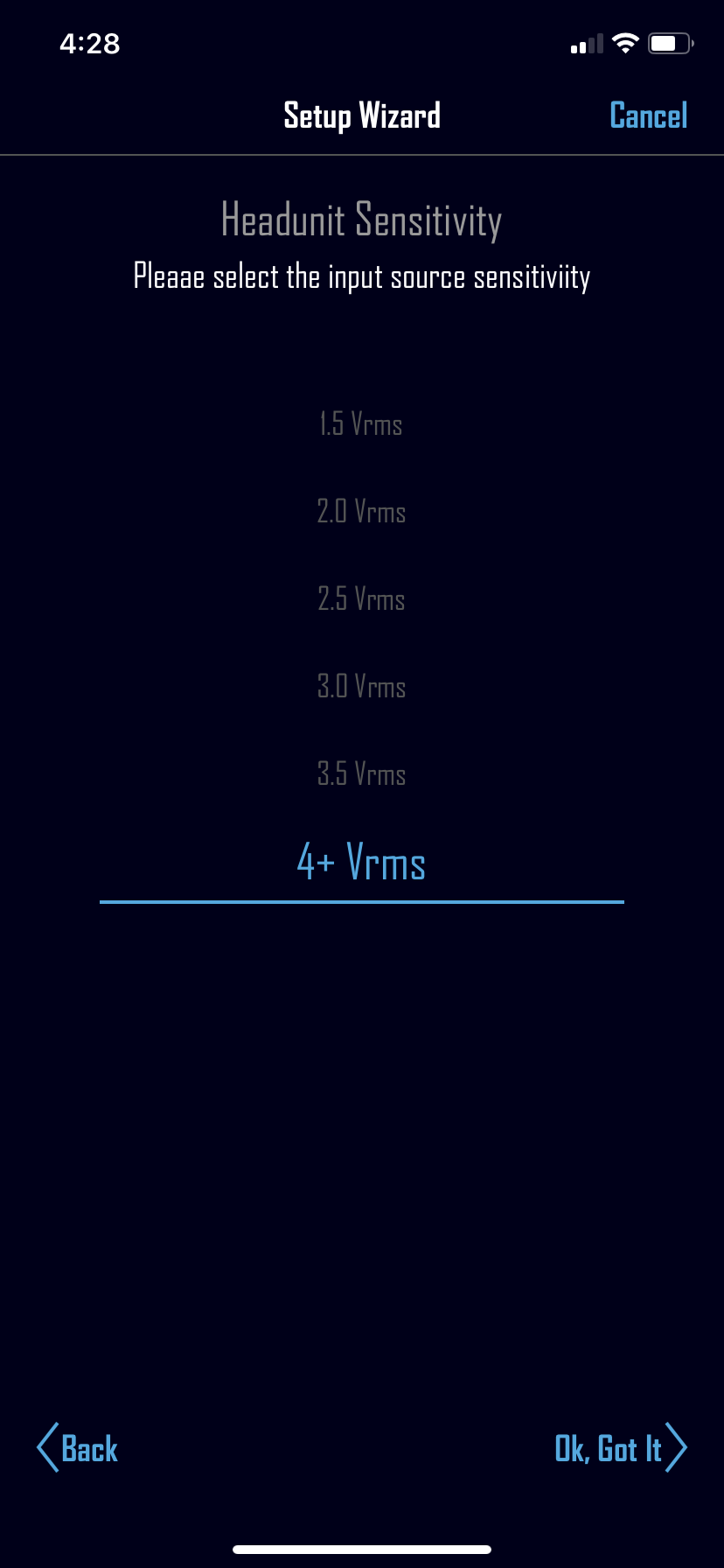This screenshot has height=1568, width=724.
Task: Choose the 3.5 Vrms option
Action: [361, 773]
